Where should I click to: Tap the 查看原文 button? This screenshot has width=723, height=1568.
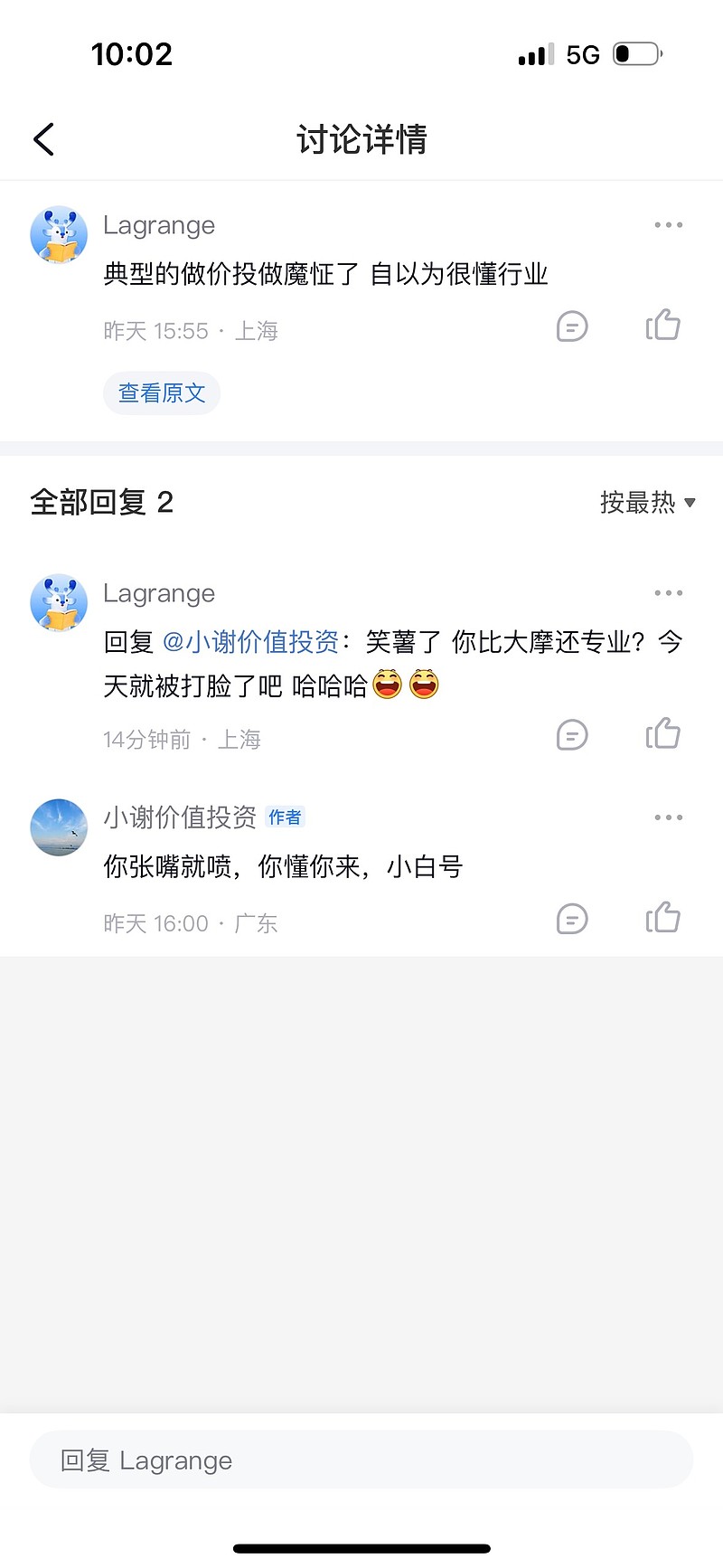point(162,393)
